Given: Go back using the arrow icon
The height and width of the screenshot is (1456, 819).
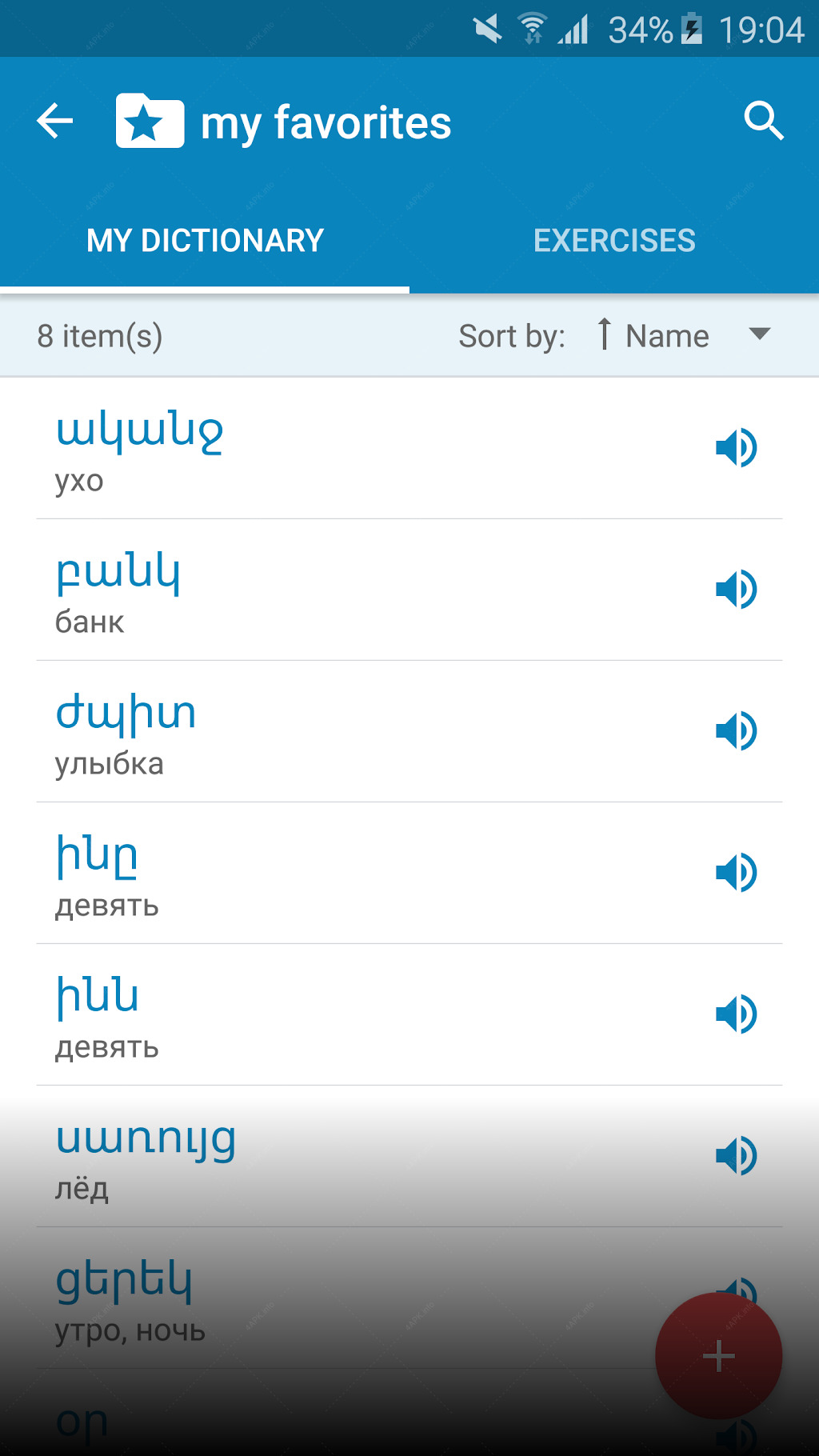Looking at the screenshot, I should 55,122.
